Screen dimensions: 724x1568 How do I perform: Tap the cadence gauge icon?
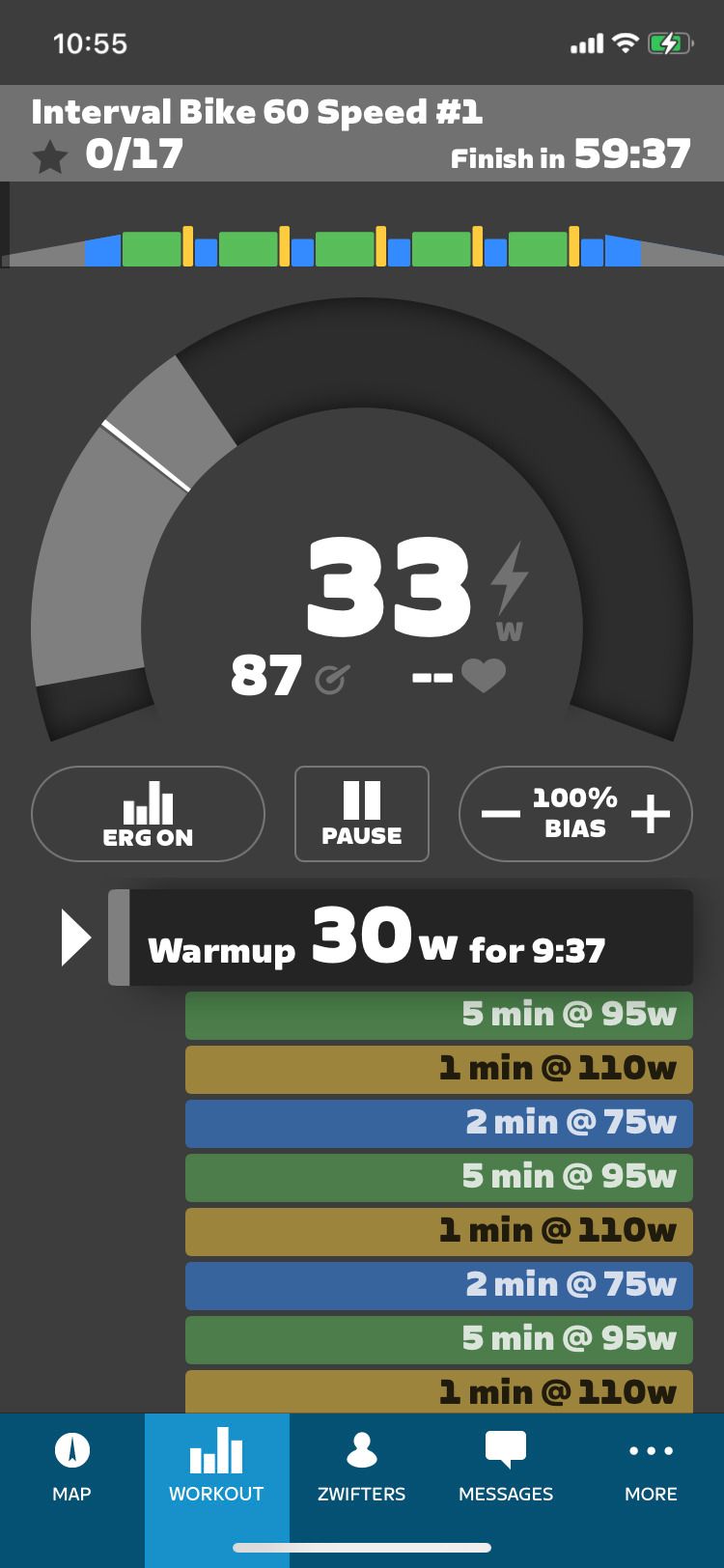332,678
